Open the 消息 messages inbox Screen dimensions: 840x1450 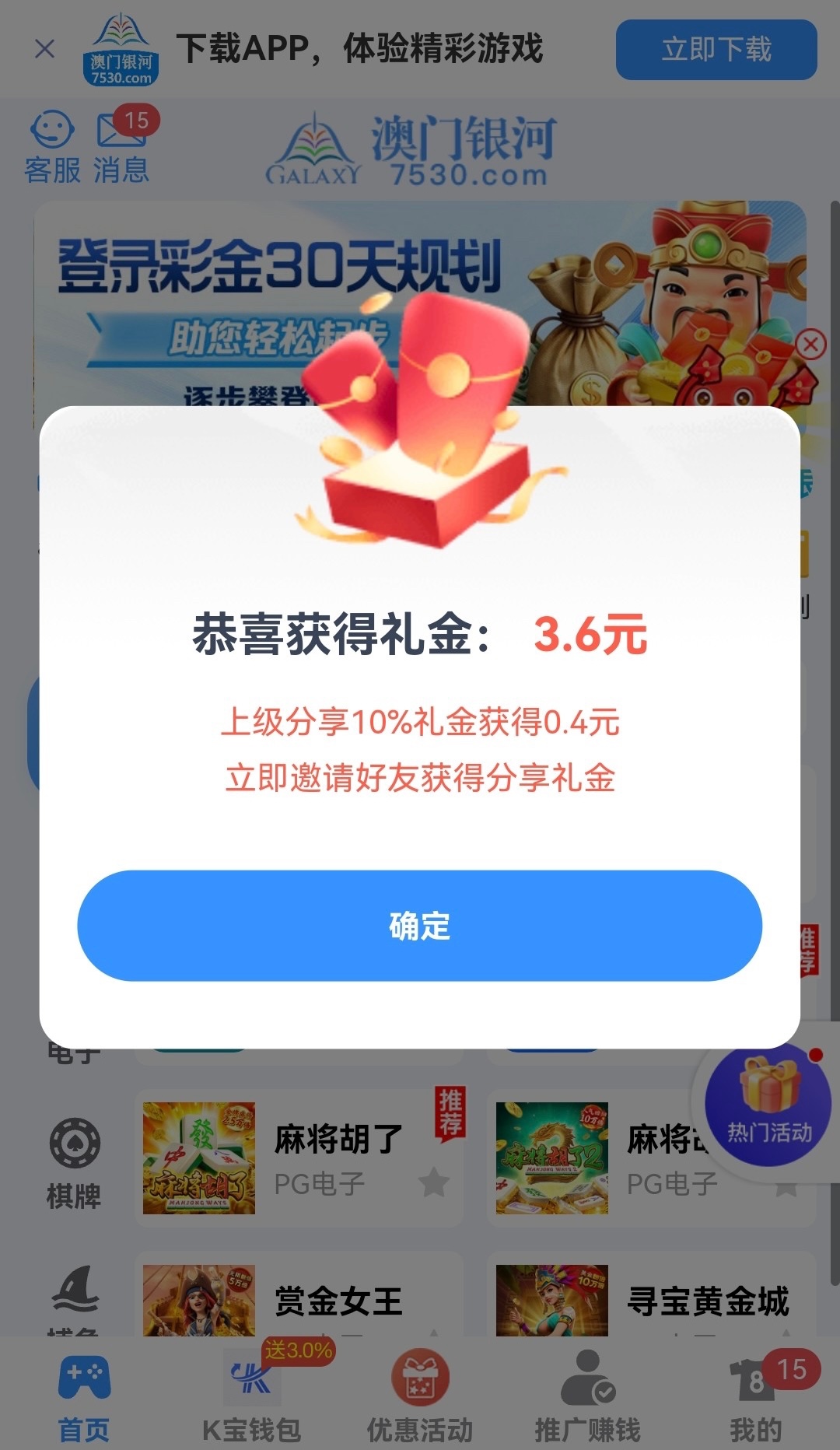point(122,147)
